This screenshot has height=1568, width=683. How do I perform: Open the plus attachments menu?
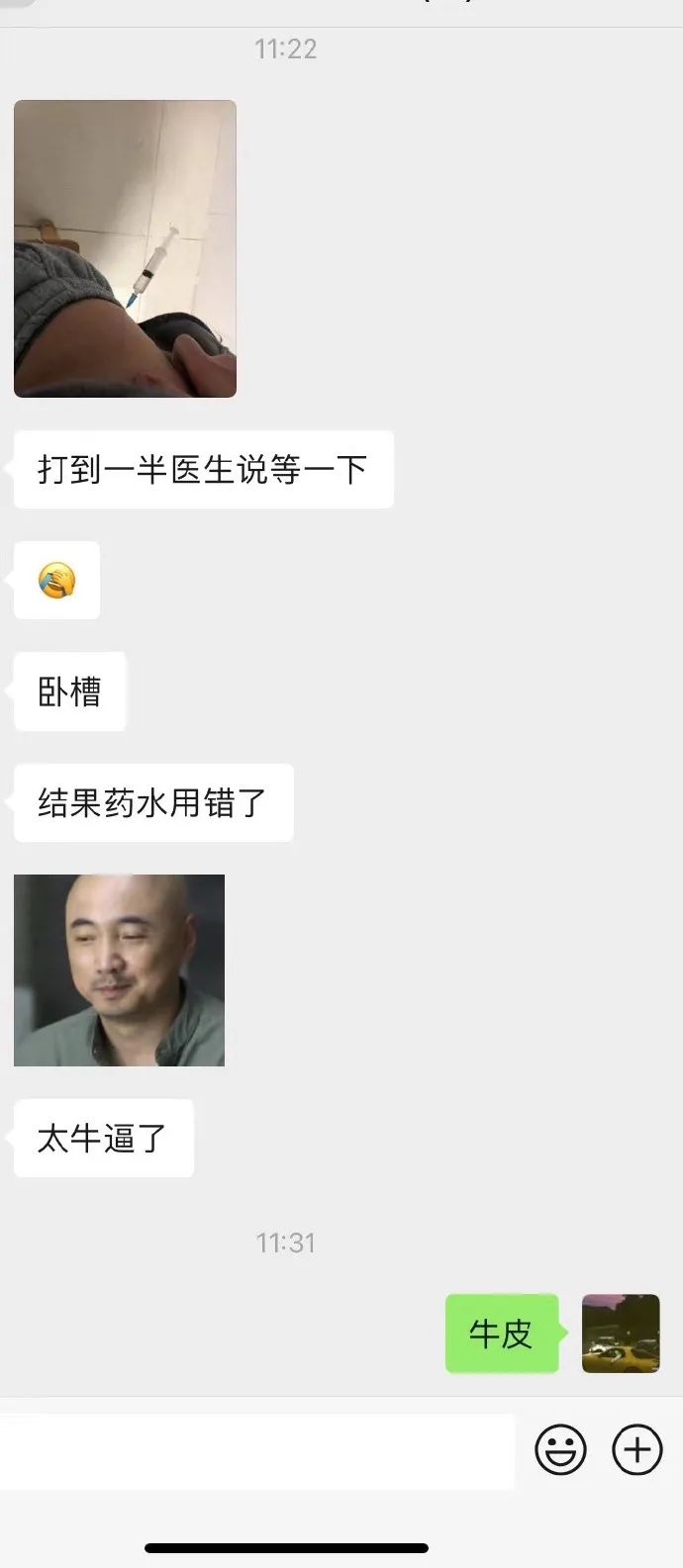pyautogui.click(x=636, y=1450)
